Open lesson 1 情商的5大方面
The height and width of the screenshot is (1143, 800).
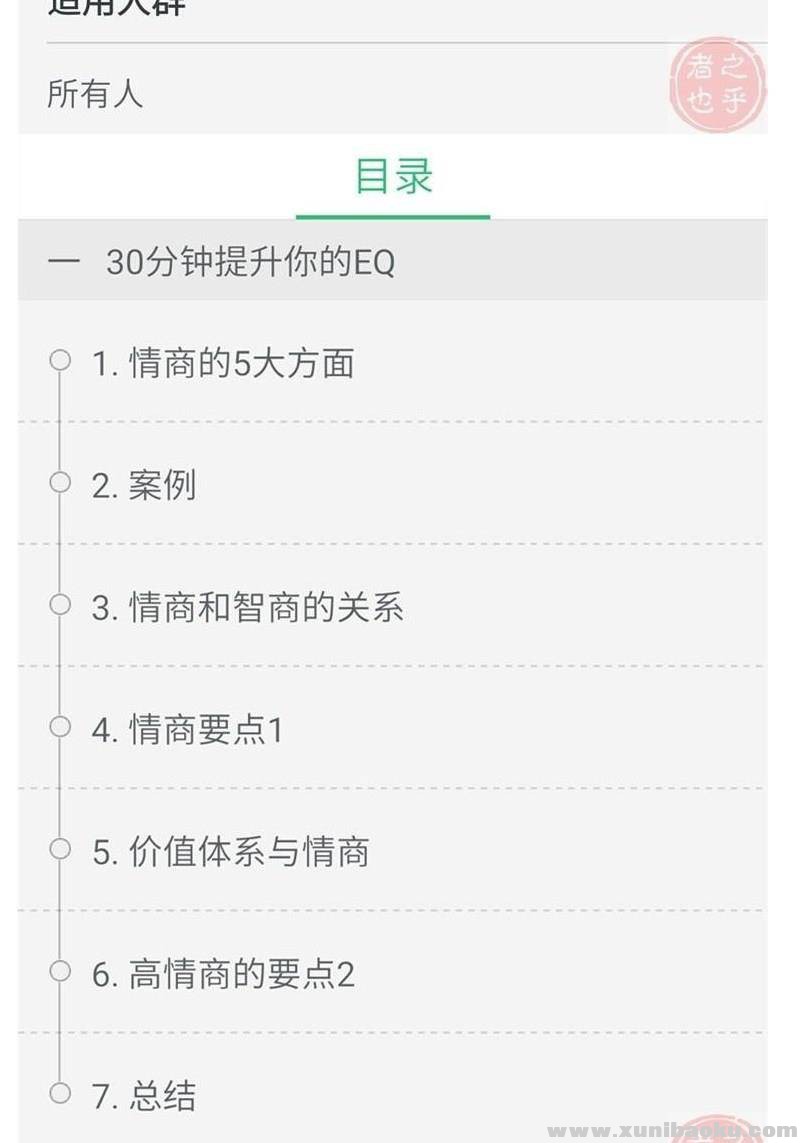click(x=224, y=363)
